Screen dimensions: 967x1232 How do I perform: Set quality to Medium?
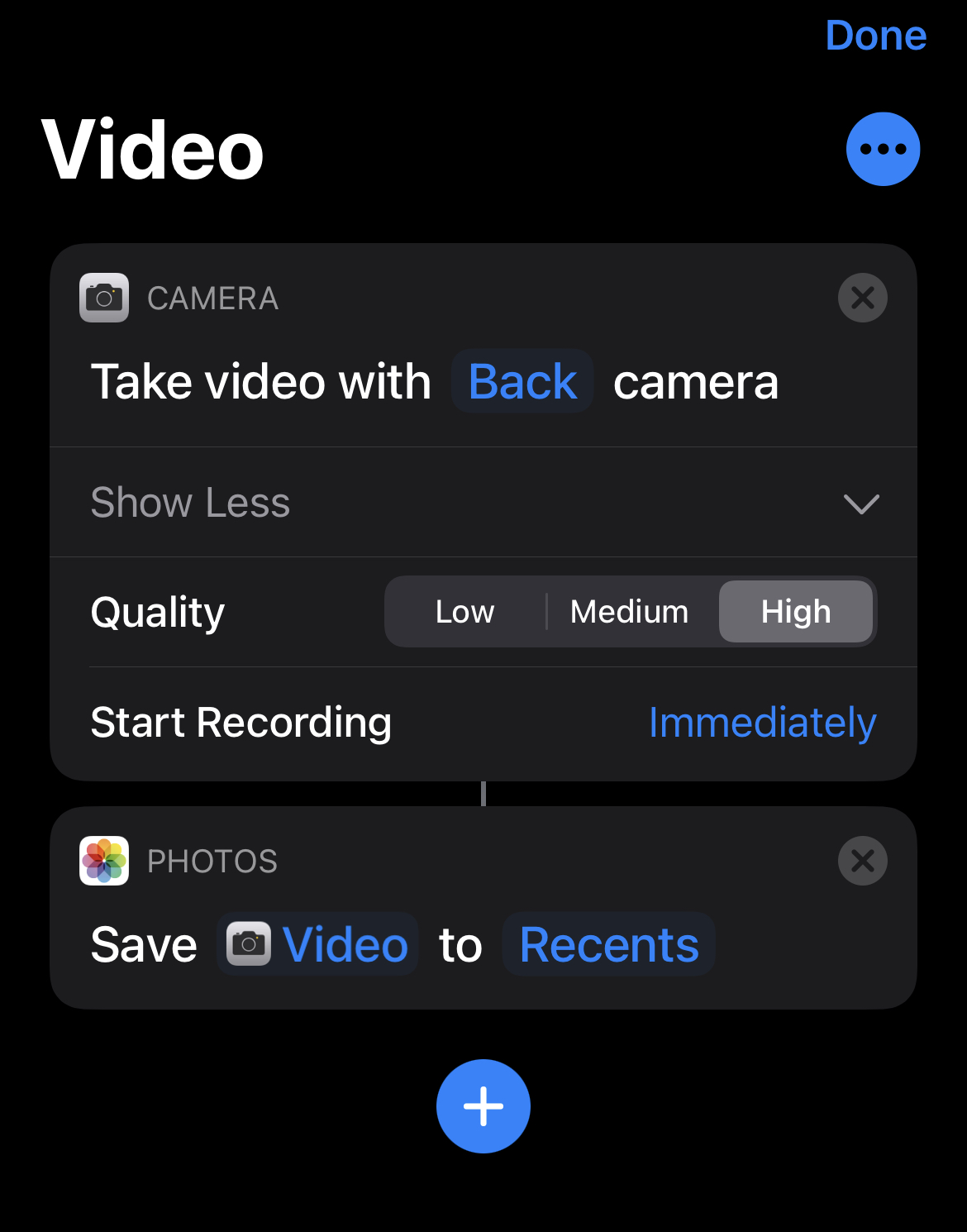(x=630, y=612)
